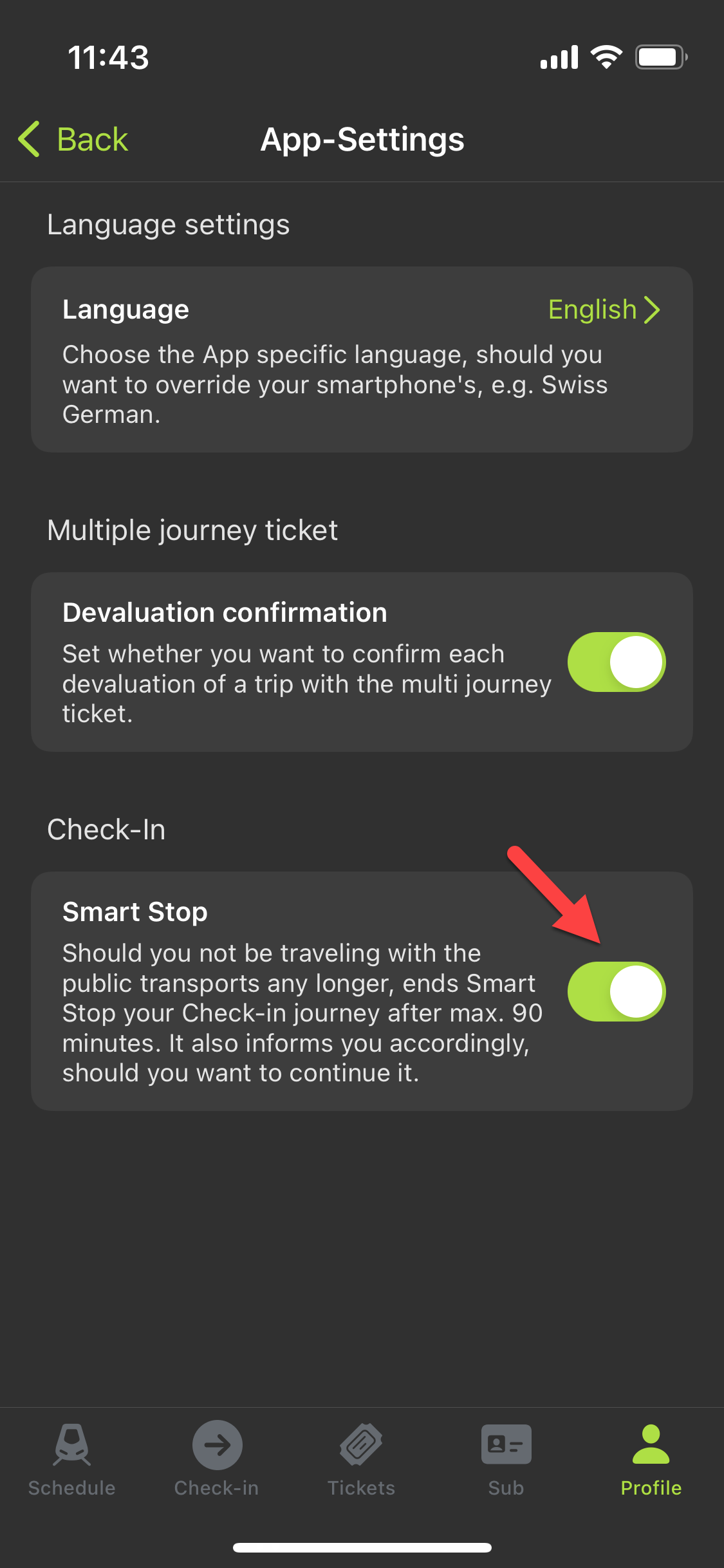Go back from App-Settings
Screen dimensions: 724x1568
coord(73,139)
